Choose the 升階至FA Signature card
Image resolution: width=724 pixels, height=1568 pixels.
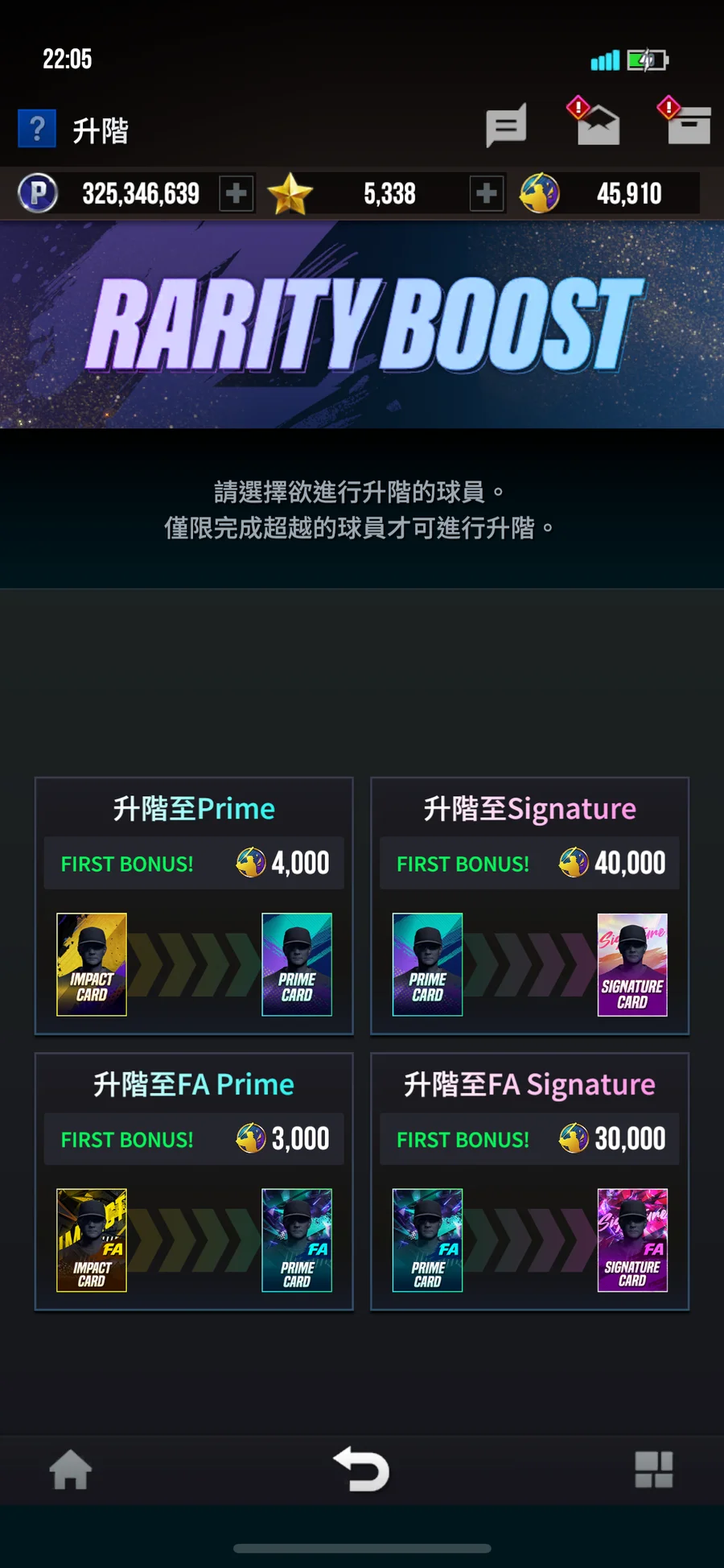point(529,1181)
